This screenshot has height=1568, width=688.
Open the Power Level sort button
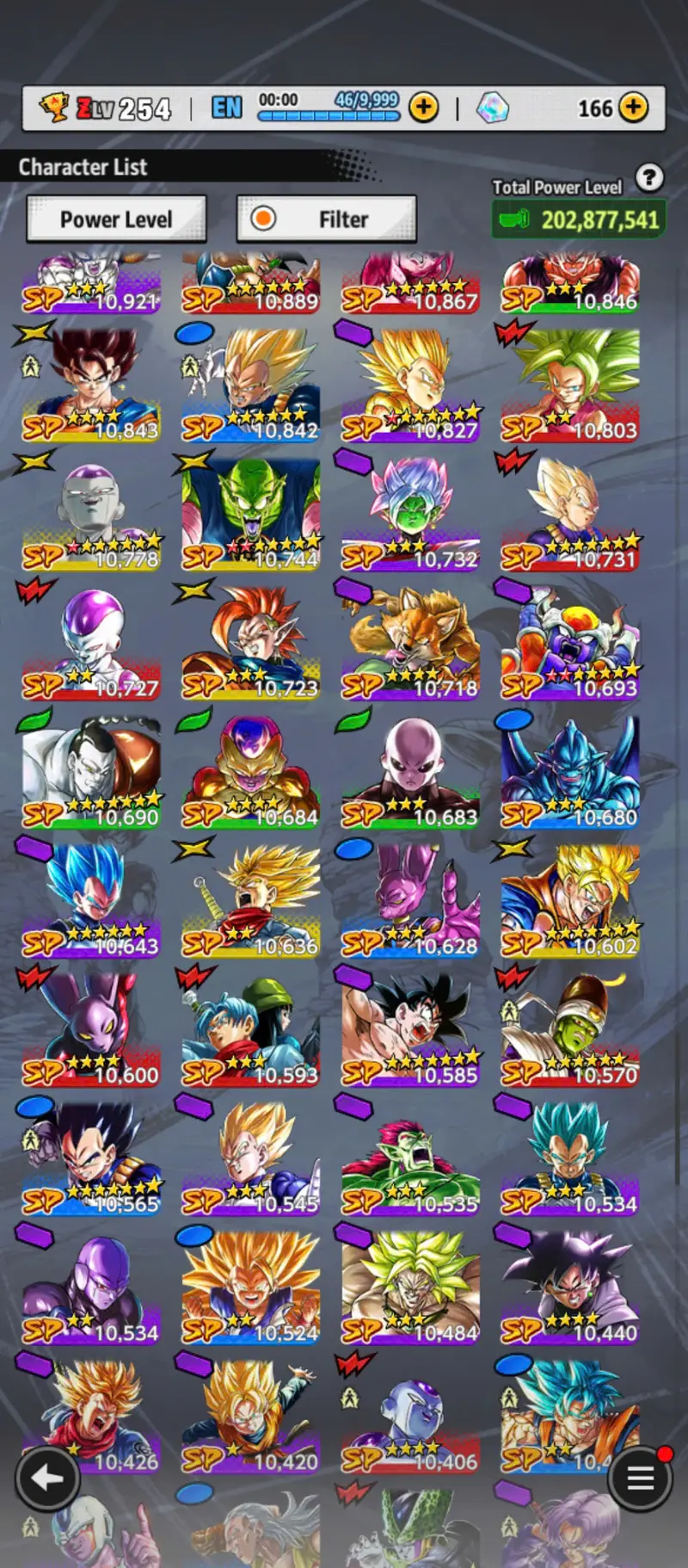(116, 219)
